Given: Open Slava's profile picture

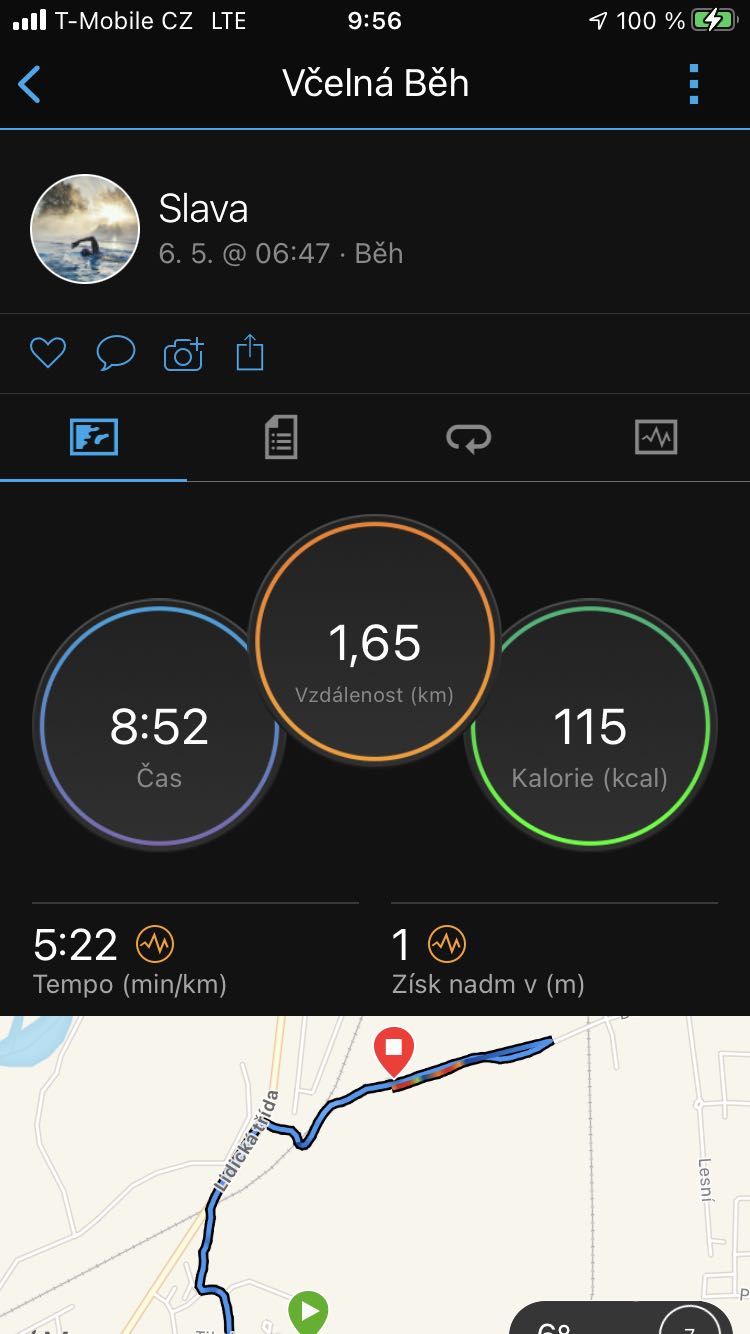Looking at the screenshot, I should click(x=85, y=229).
